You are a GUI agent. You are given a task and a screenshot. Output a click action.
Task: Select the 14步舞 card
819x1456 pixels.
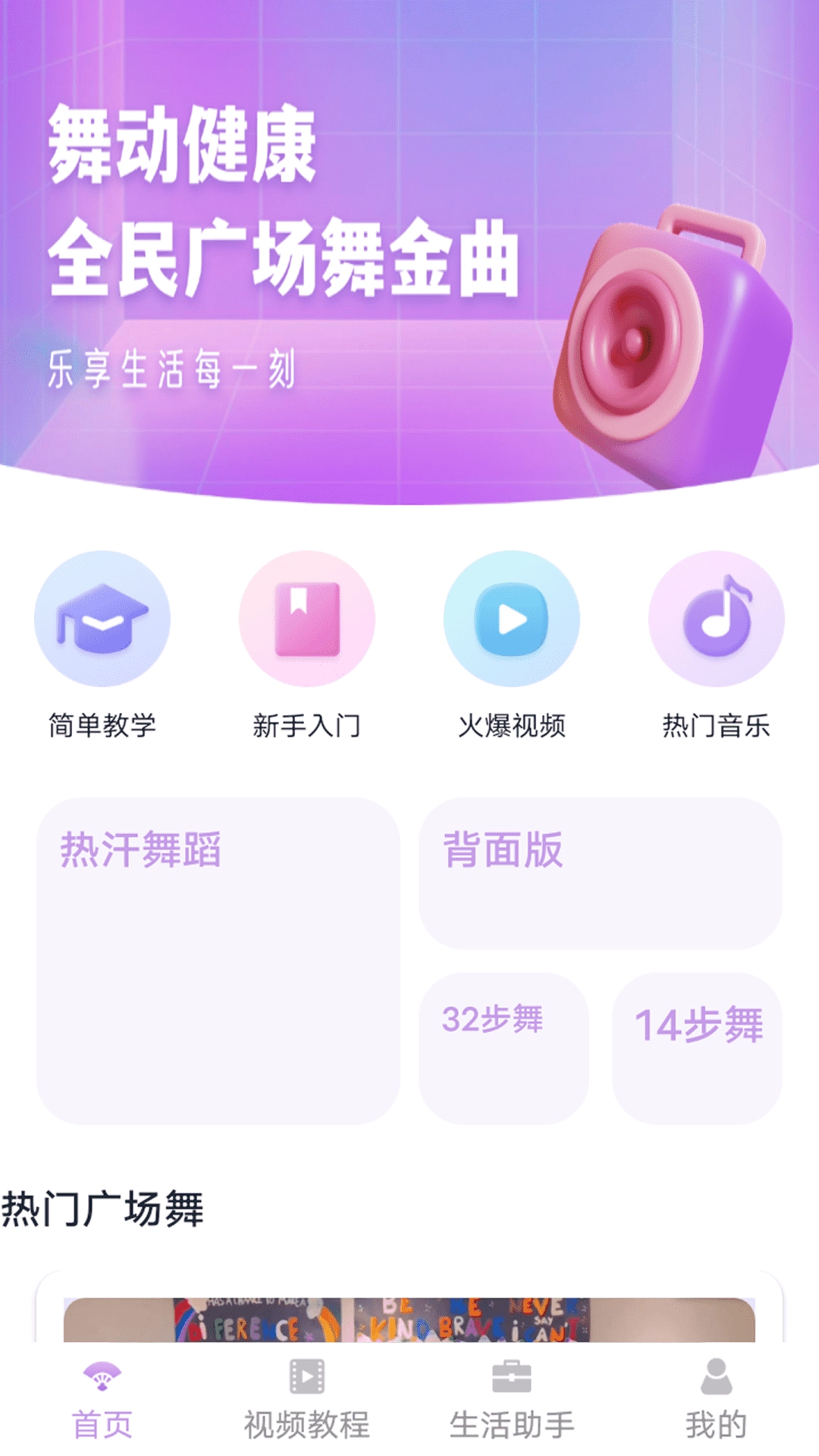coord(697,1048)
